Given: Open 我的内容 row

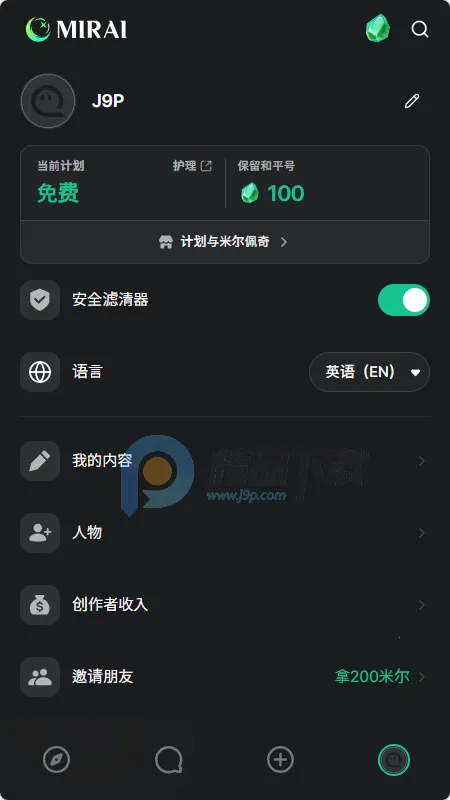Looking at the screenshot, I should [x=224, y=461].
